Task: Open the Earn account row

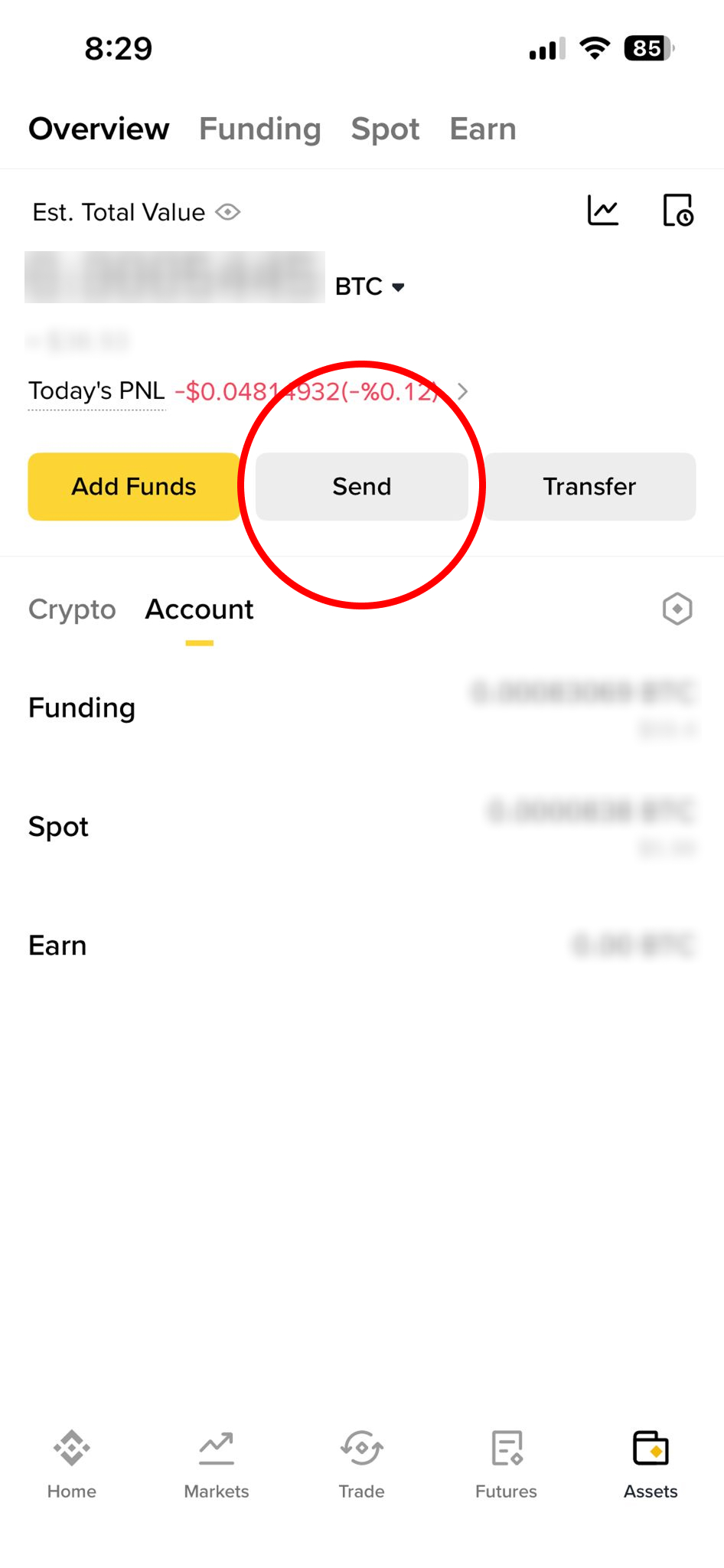Action: (361, 946)
